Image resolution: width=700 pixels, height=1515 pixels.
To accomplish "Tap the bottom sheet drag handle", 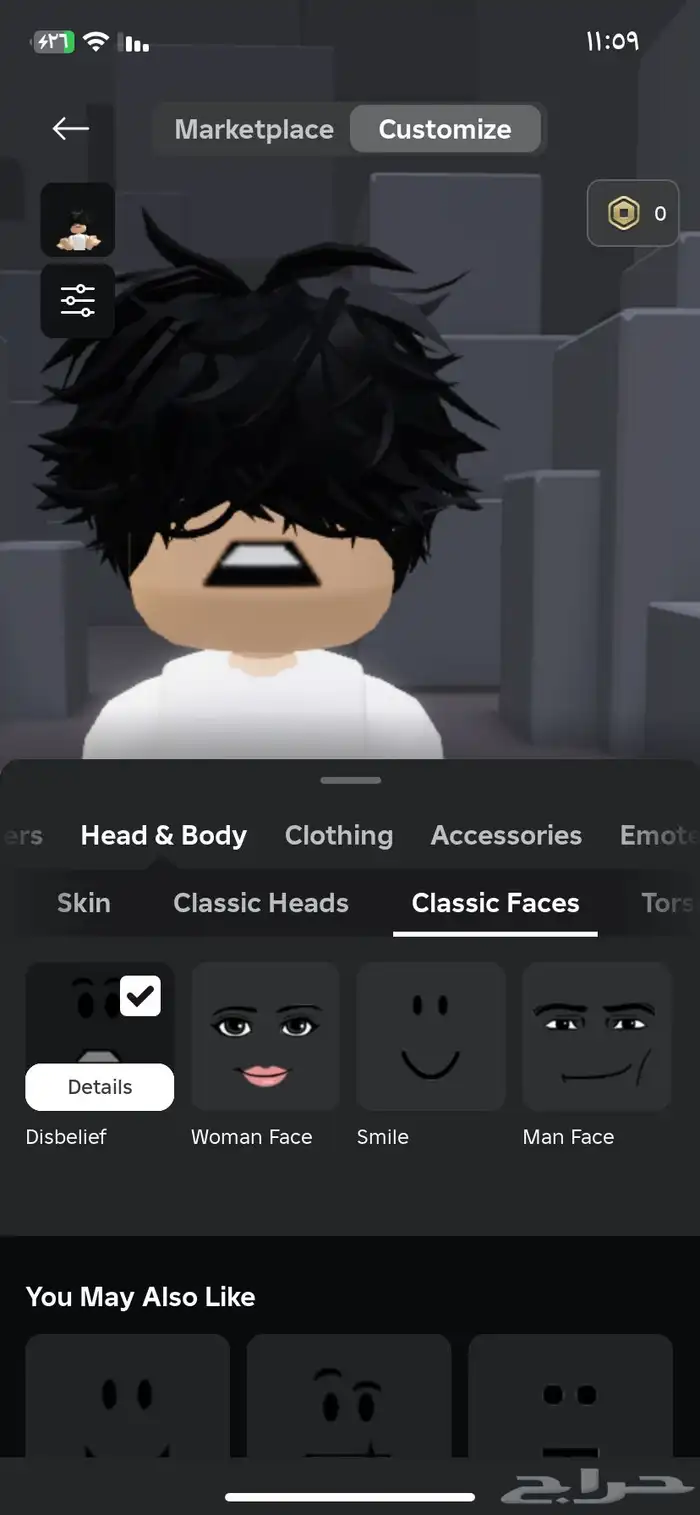I will [x=350, y=780].
